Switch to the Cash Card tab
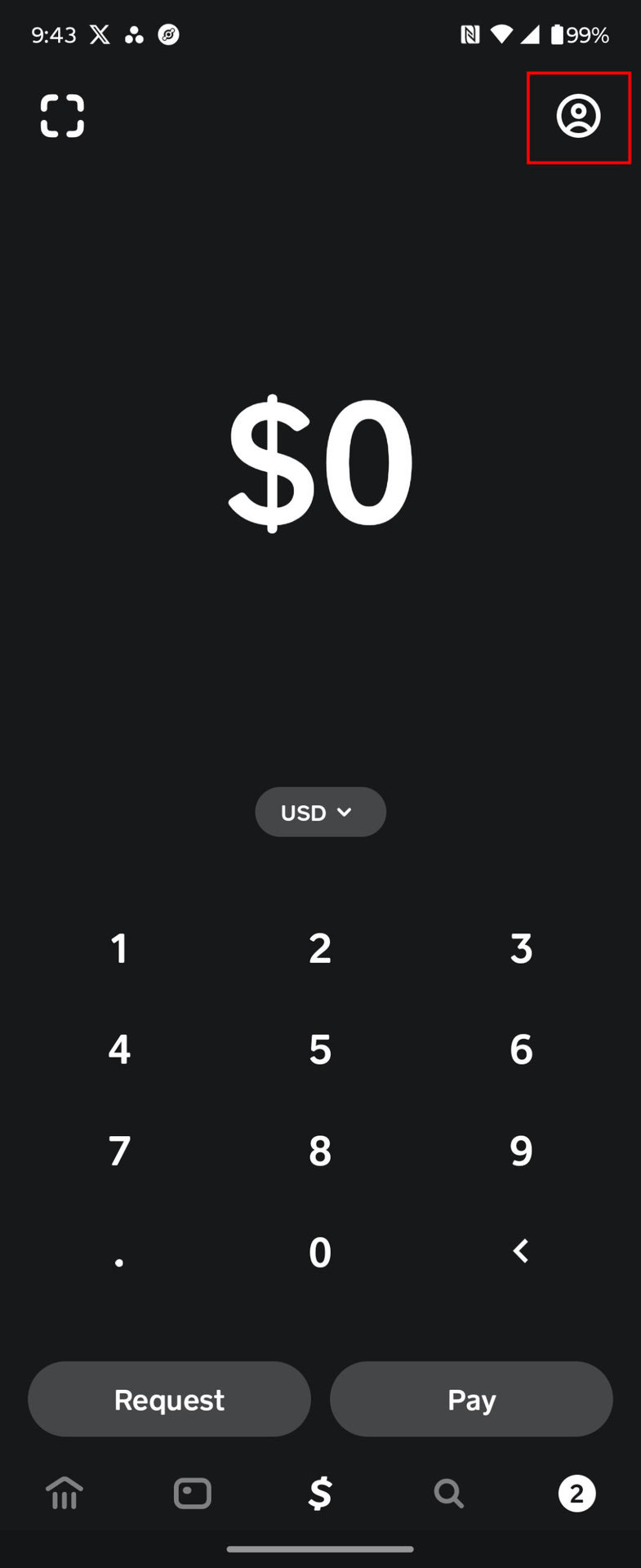641x1568 pixels. coord(193,1494)
